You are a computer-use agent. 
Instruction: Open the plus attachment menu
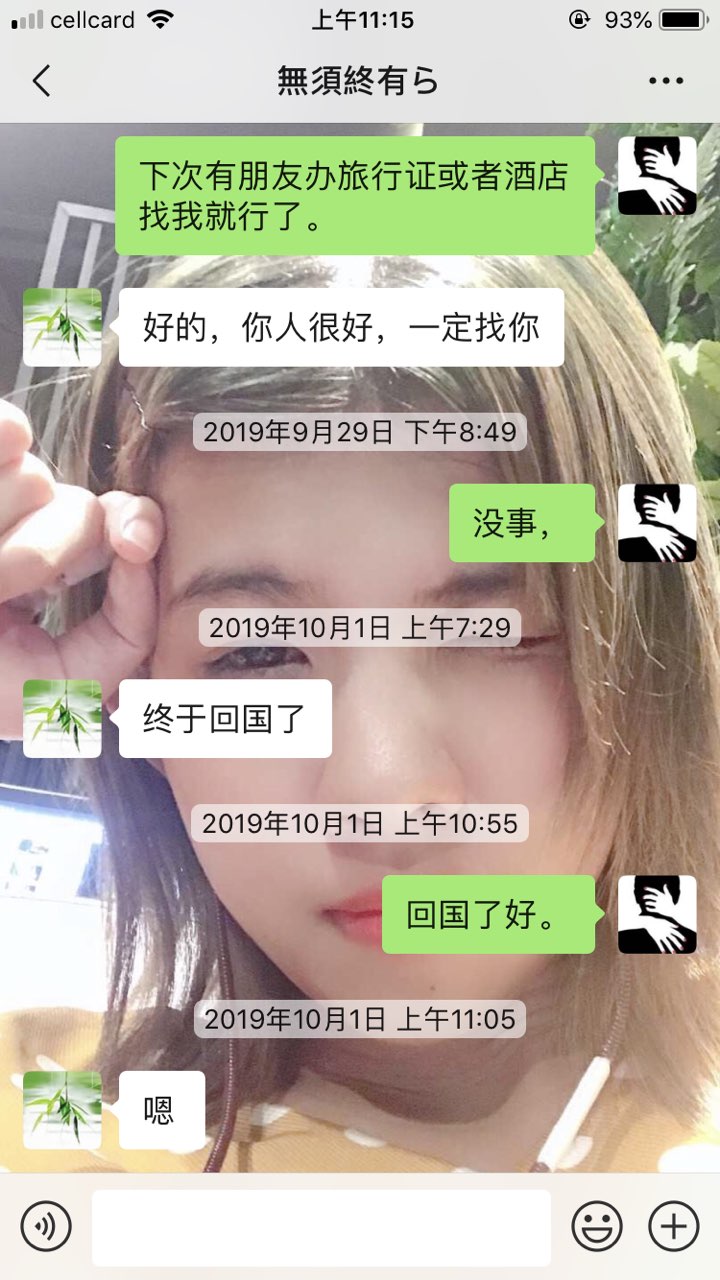tap(673, 1225)
